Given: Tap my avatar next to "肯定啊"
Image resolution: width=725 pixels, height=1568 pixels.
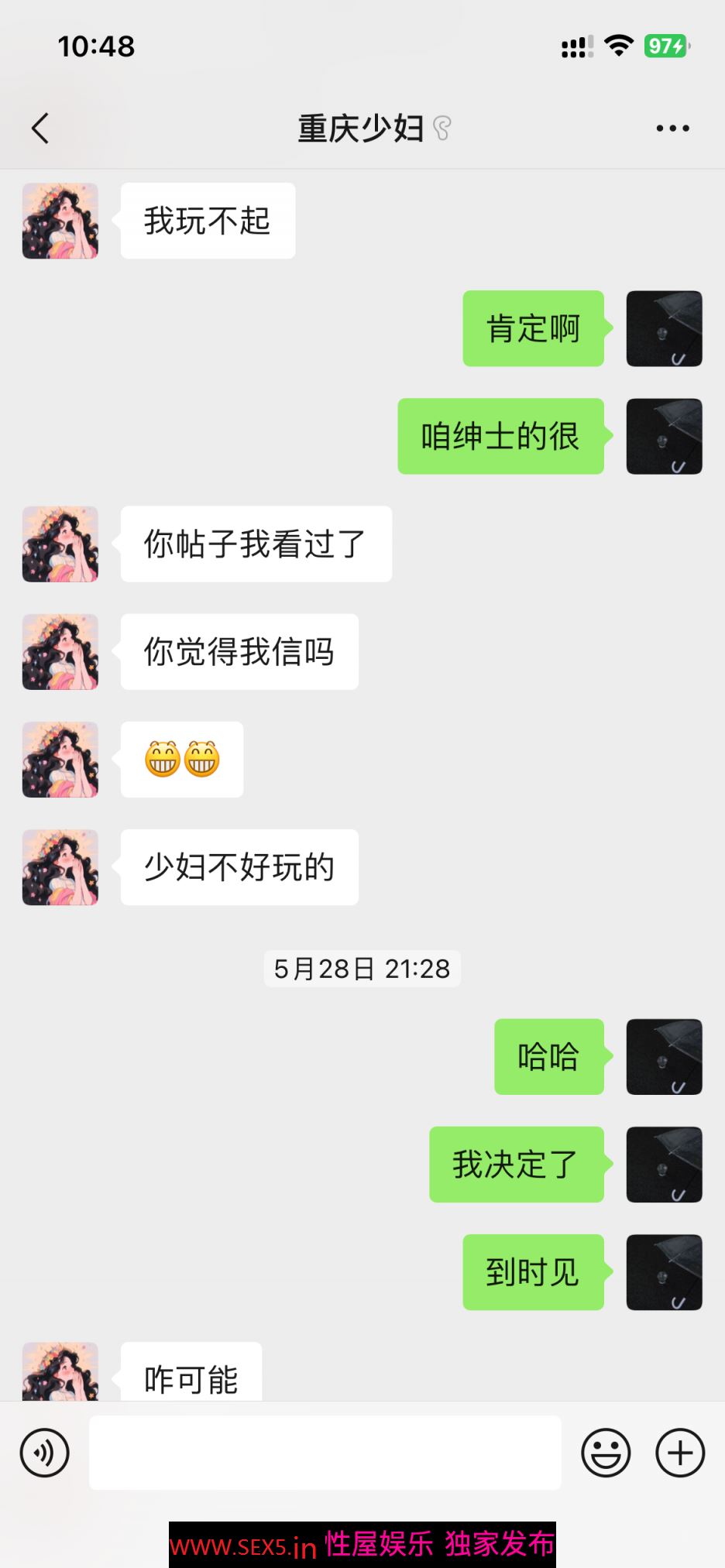Looking at the screenshot, I should pos(664,328).
